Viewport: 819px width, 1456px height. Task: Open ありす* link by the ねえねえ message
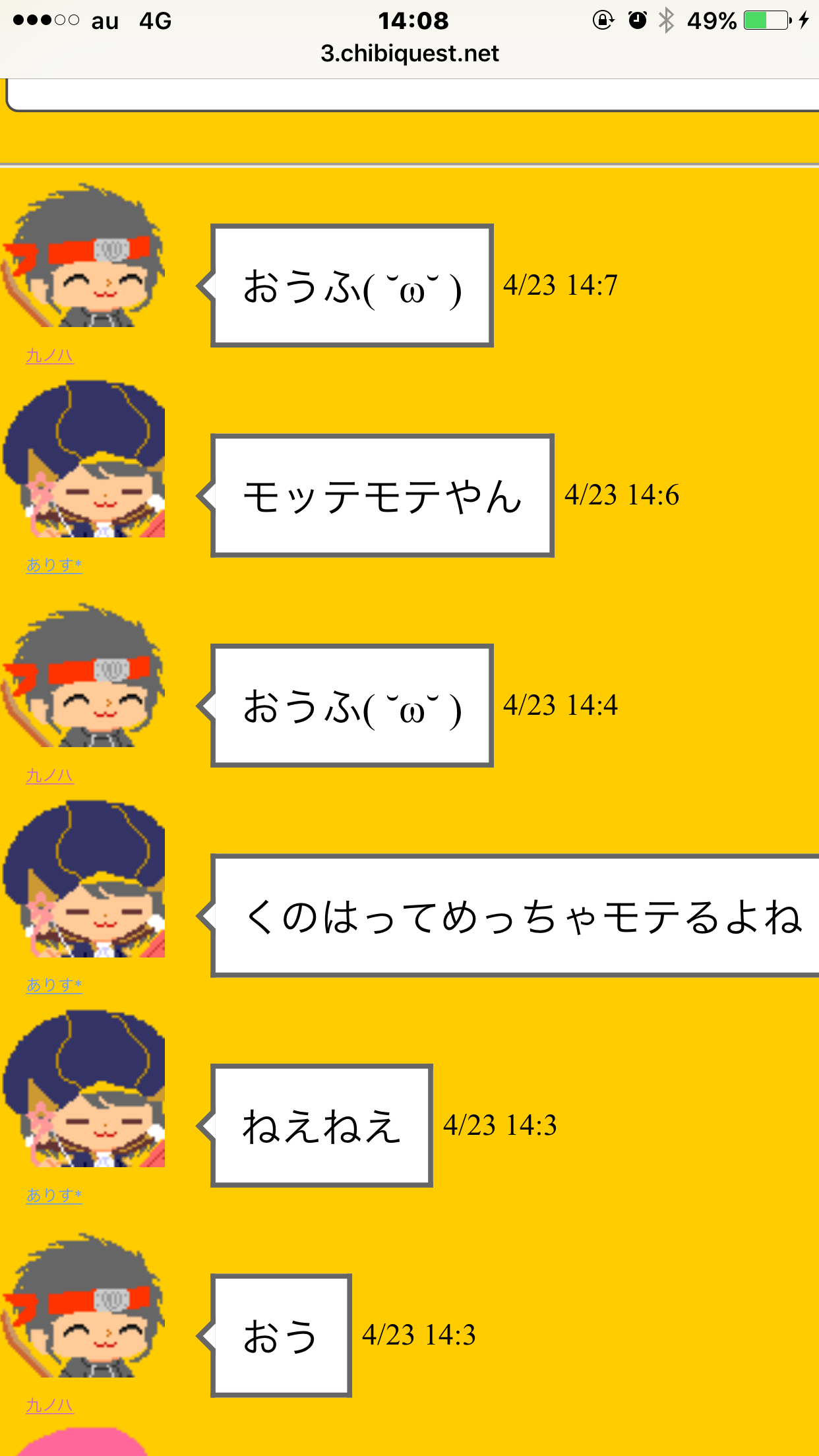[x=54, y=1195]
